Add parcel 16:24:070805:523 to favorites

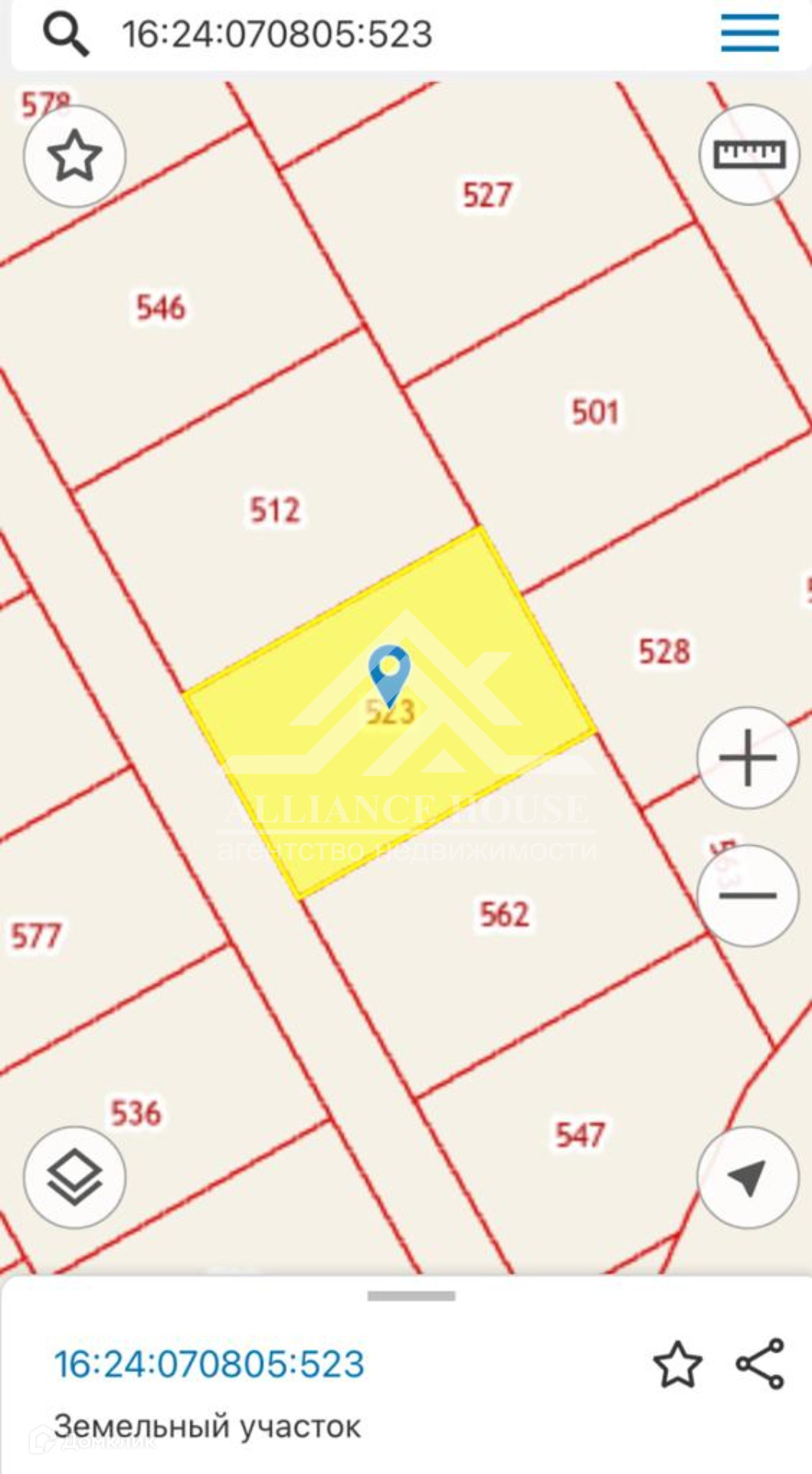click(677, 1364)
